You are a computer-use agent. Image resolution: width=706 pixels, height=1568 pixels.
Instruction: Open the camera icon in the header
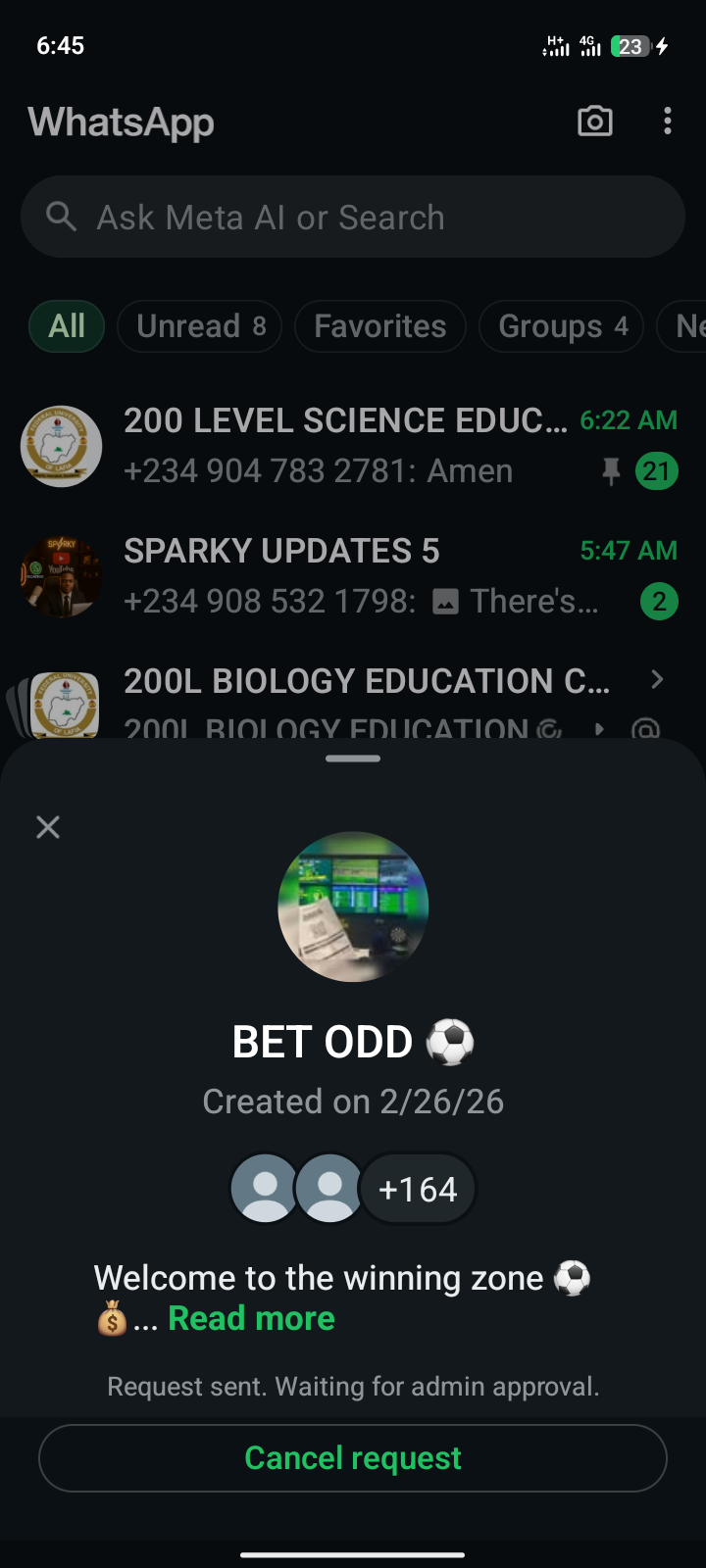point(595,122)
